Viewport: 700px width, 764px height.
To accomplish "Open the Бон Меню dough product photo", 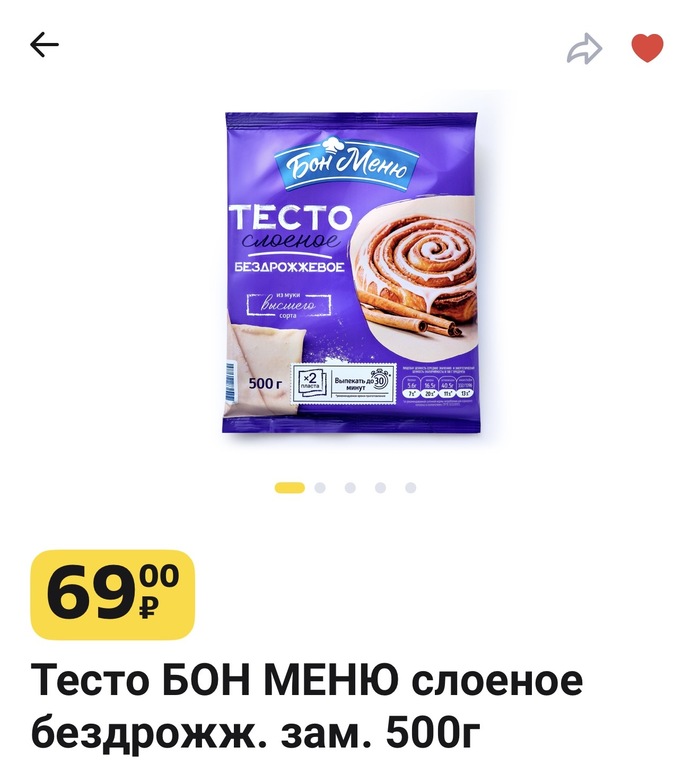I will (x=350, y=272).
